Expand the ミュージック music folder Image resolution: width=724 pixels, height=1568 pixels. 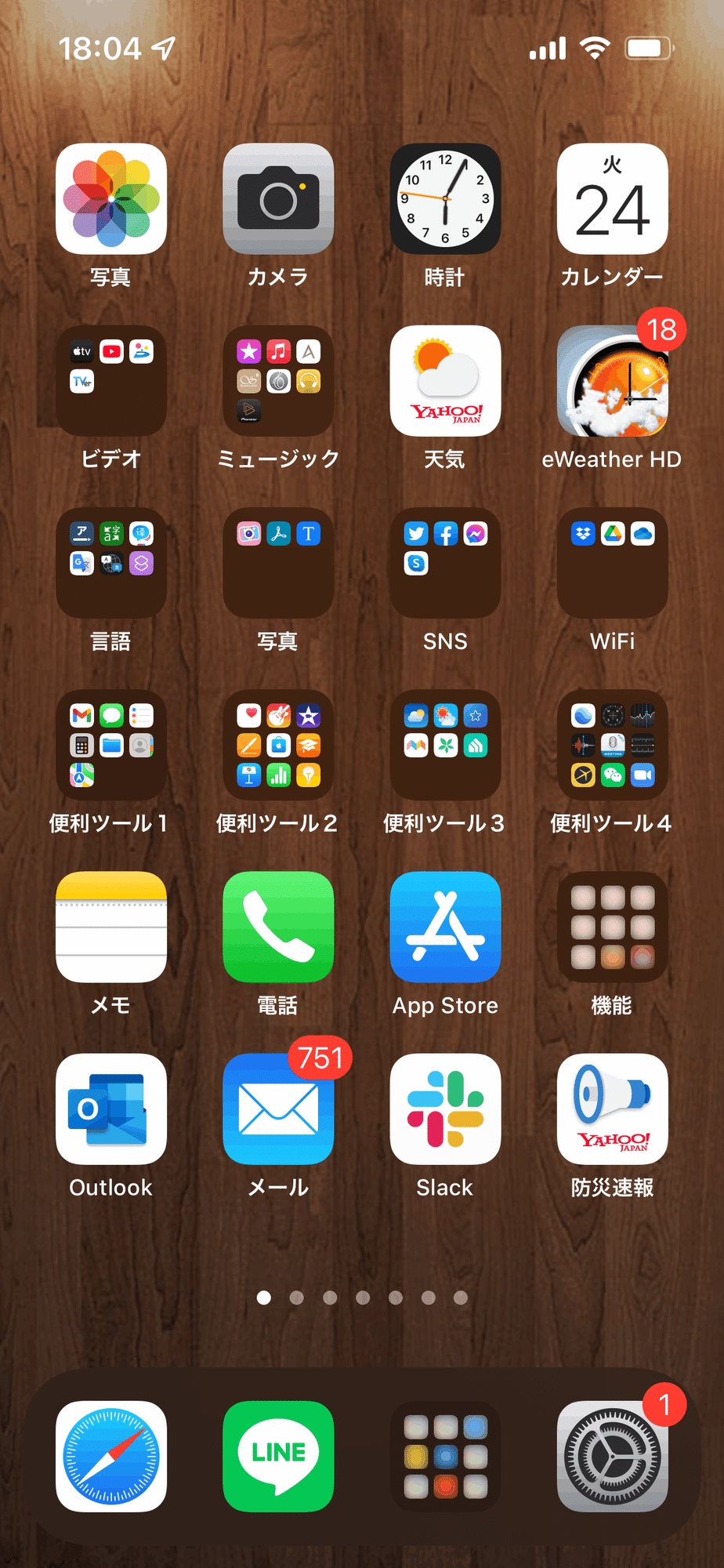(277, 381)
